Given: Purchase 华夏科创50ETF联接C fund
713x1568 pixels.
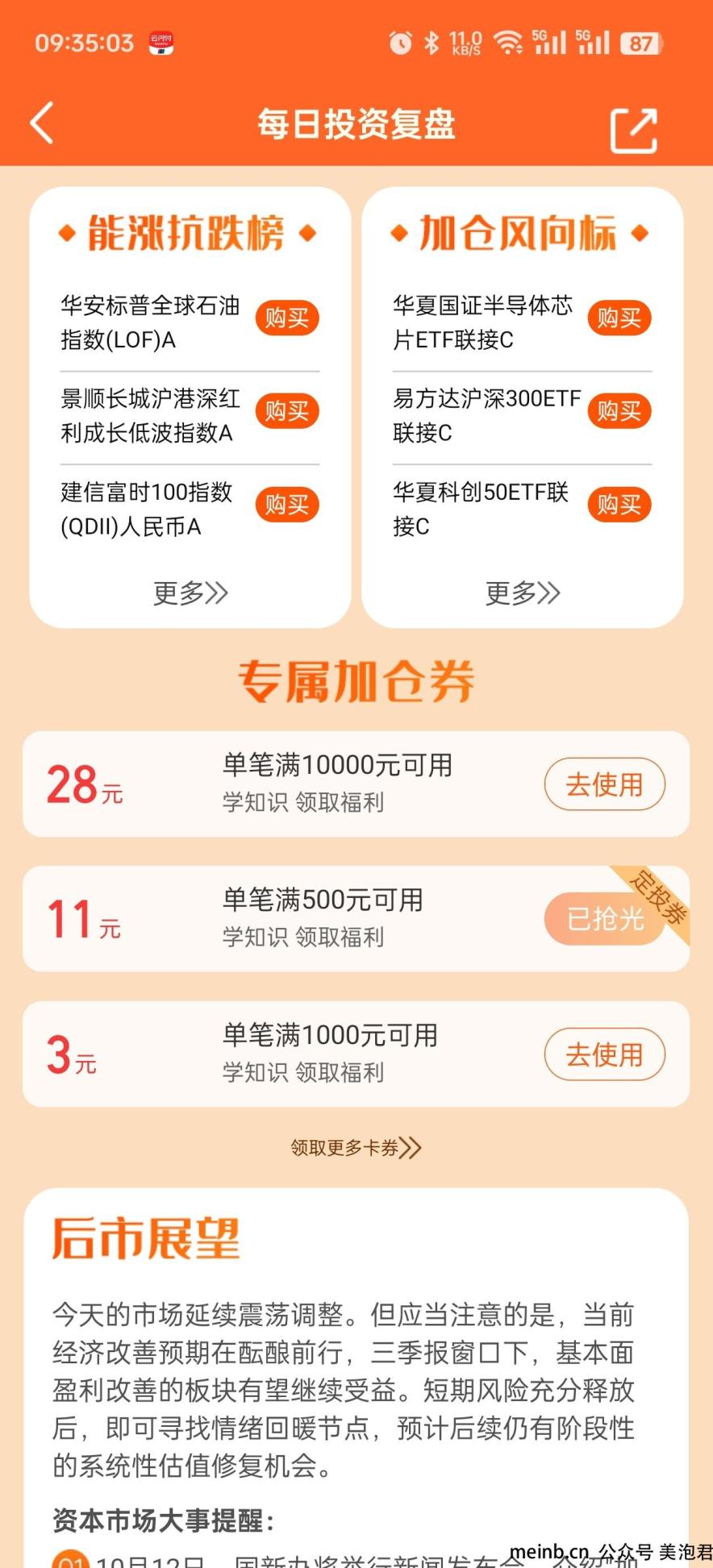Looking at the screenshot, I should [619, 505].
